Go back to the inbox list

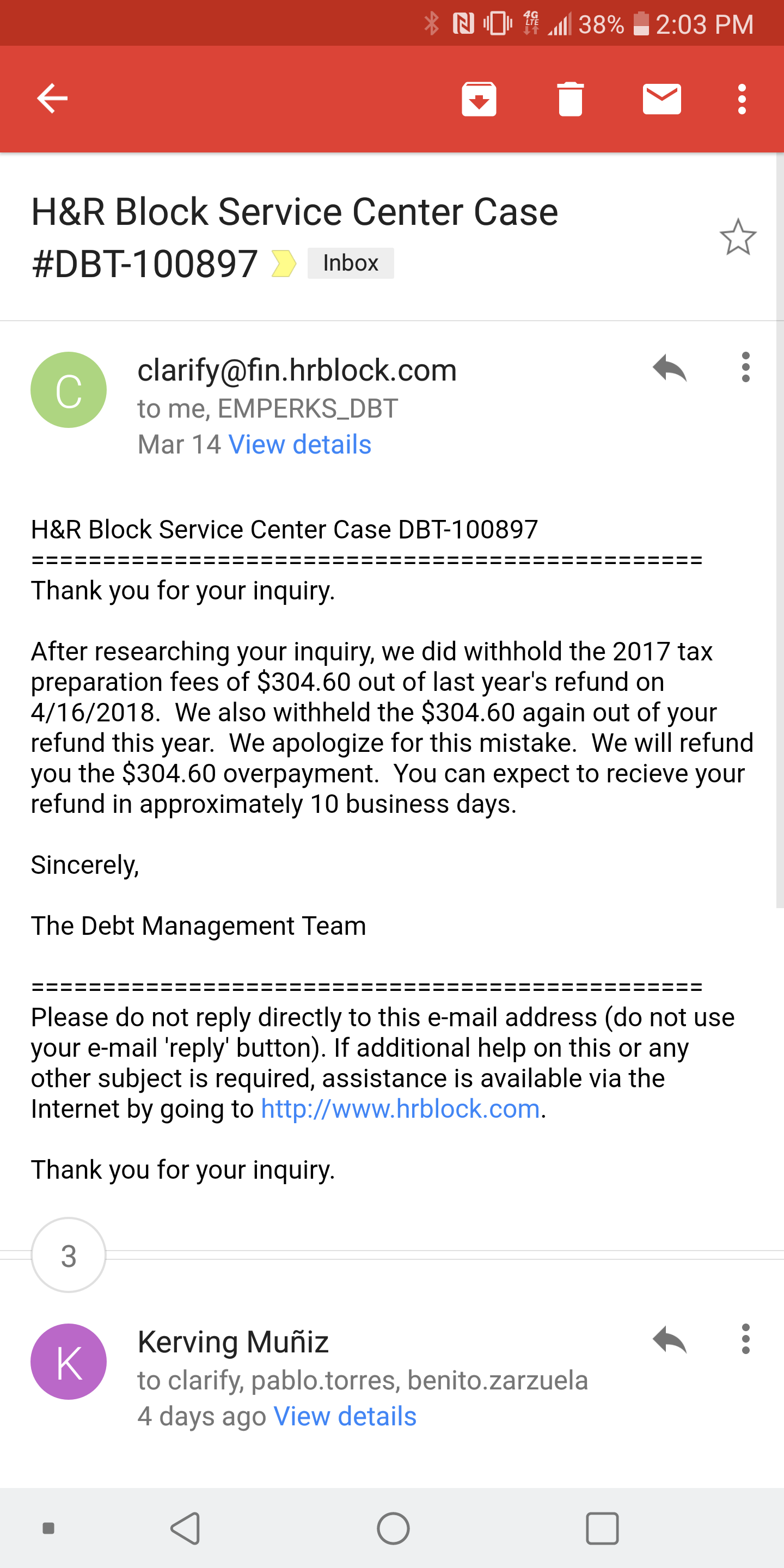pyautogui.click(x=52, y=99)
